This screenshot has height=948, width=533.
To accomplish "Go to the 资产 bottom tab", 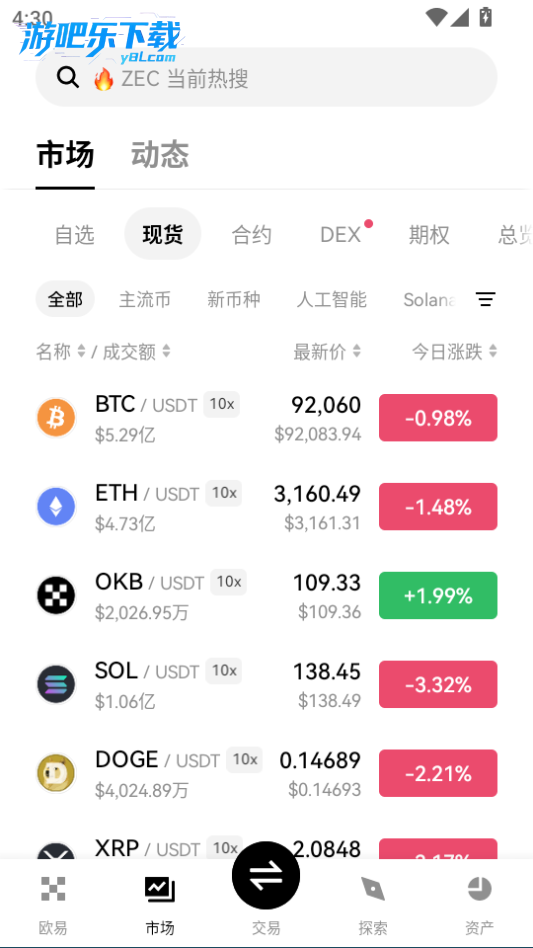I will 479,904.
